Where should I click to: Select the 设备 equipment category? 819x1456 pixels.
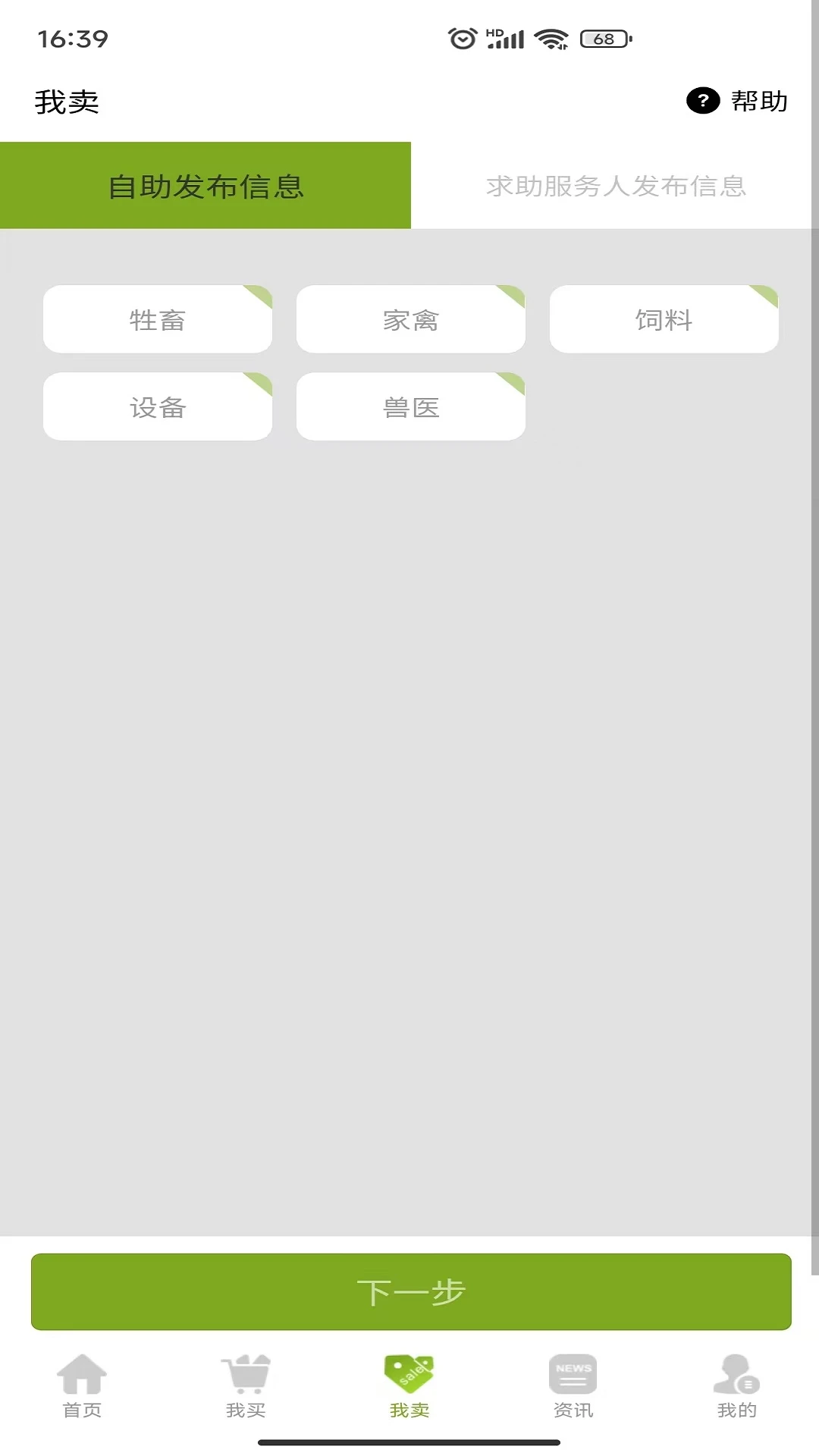tap(157, 406)
